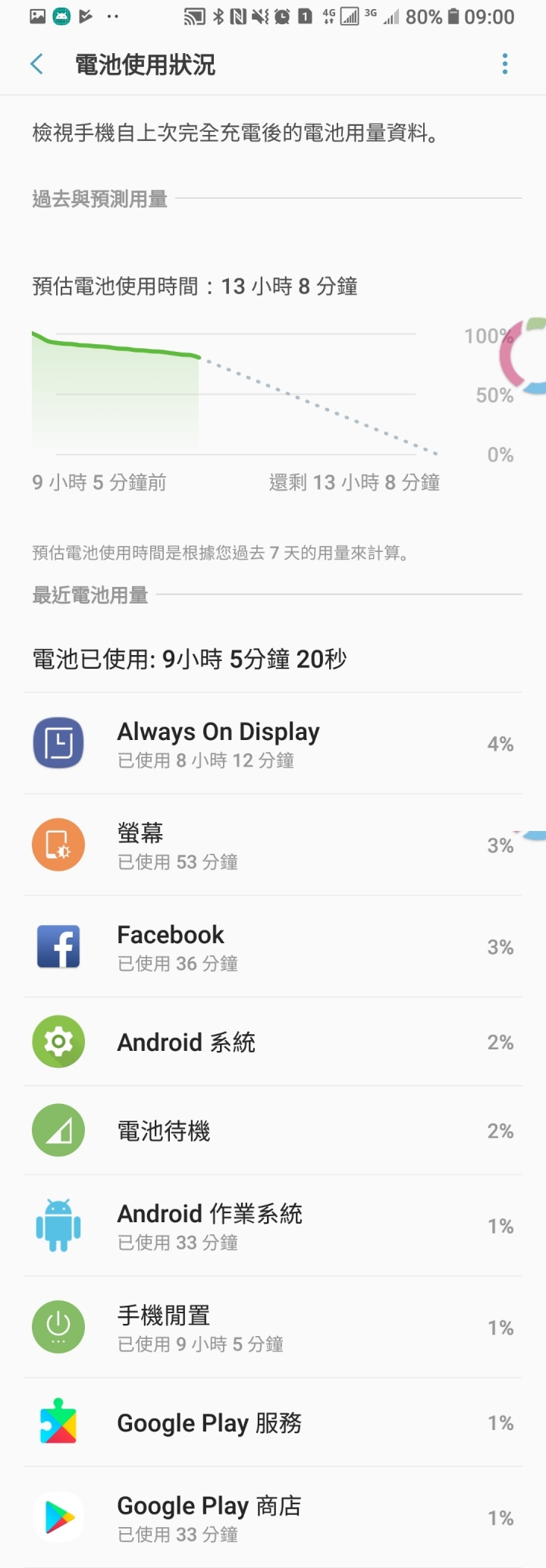Select the Google Play 商店 row
The height and width of the screenshot is (1568, 546).
(273, 1517)
